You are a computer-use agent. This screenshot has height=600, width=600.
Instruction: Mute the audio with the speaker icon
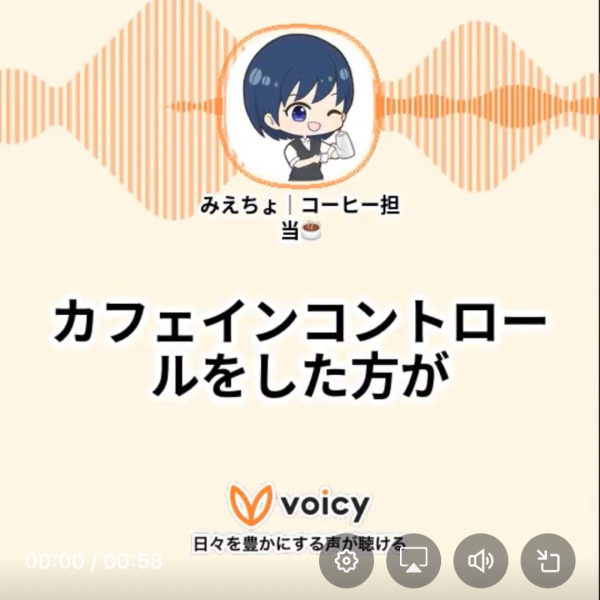point(481,561)
